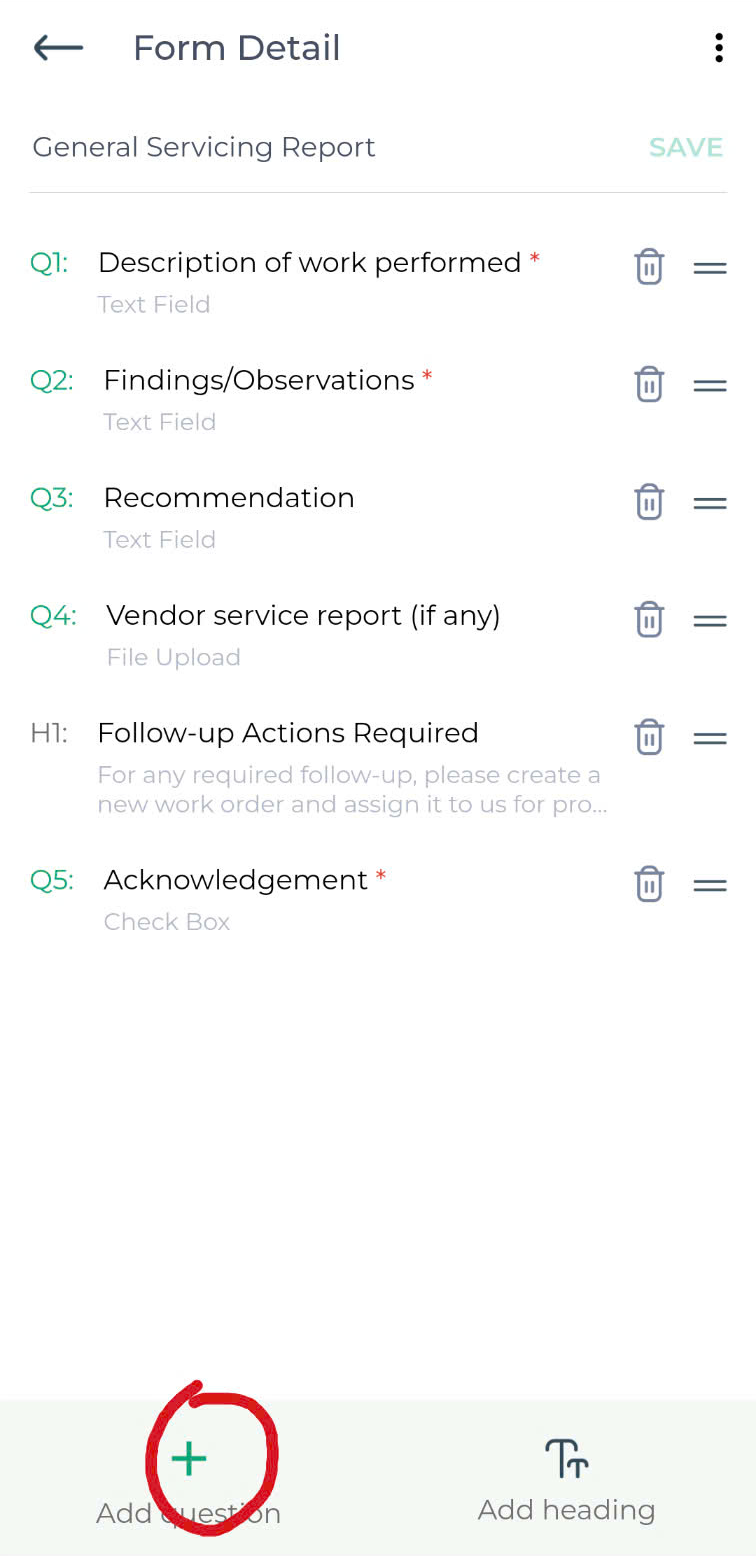The height and width of the screenshot is (1556, 756).
Task: Remove the Recommendation question
Action: tap(649, 502)
